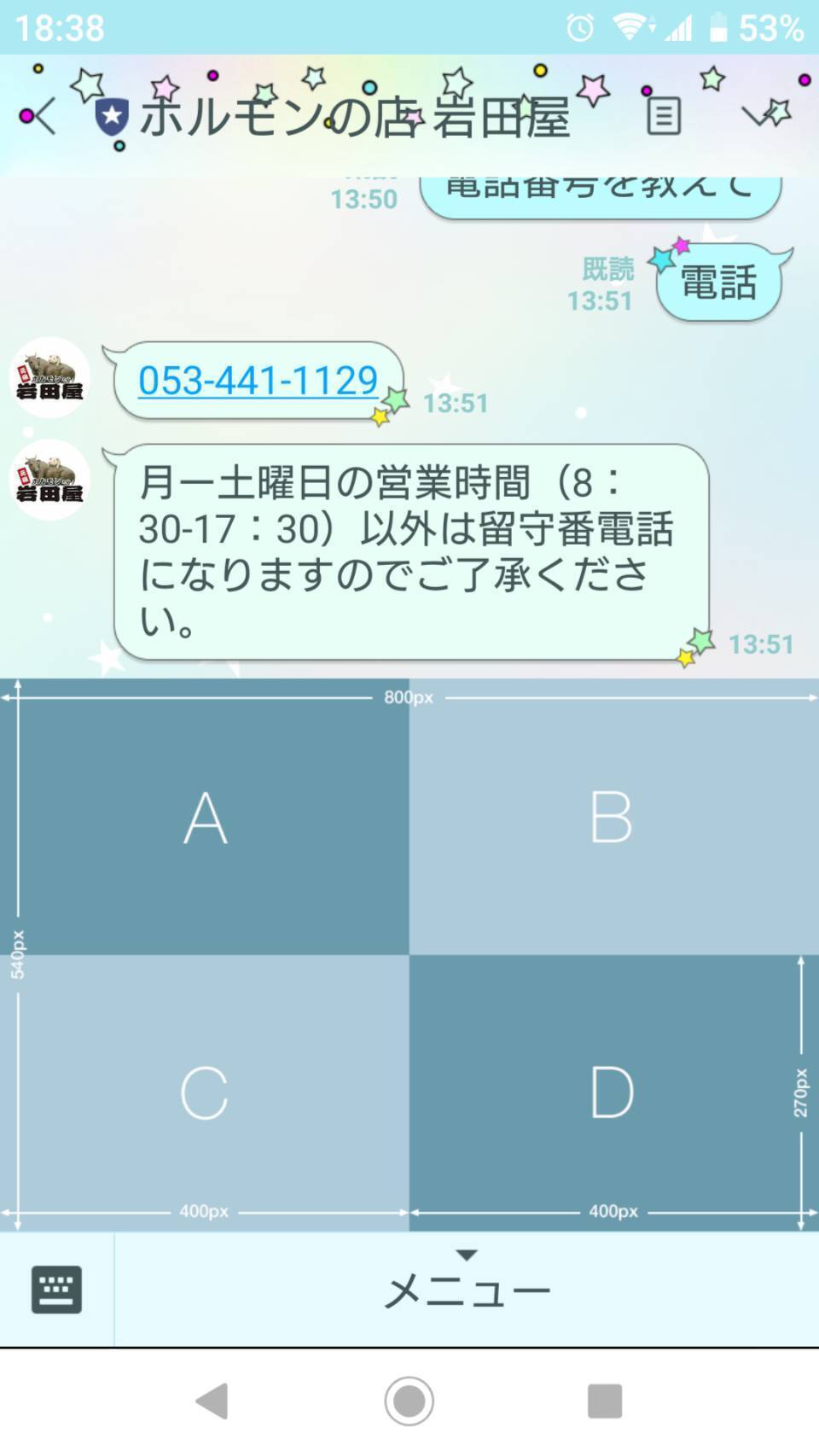The image size is (819, 1456).
Task: Tap the system back button
Action: tap(212, 1401)
